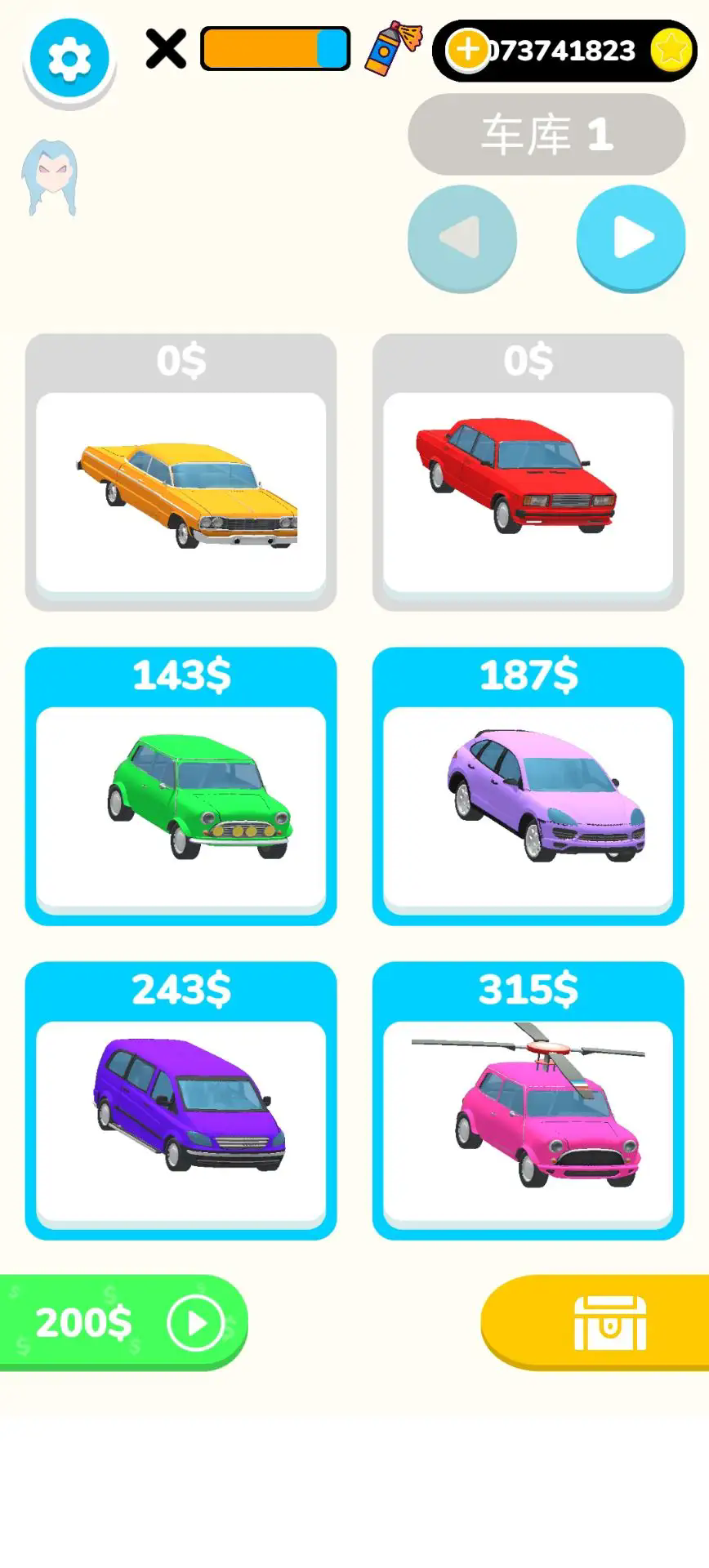Screen dimensions: 709x1568
Task: Open the yellow treasure chest button
Action: click(x=609, y=1323)
